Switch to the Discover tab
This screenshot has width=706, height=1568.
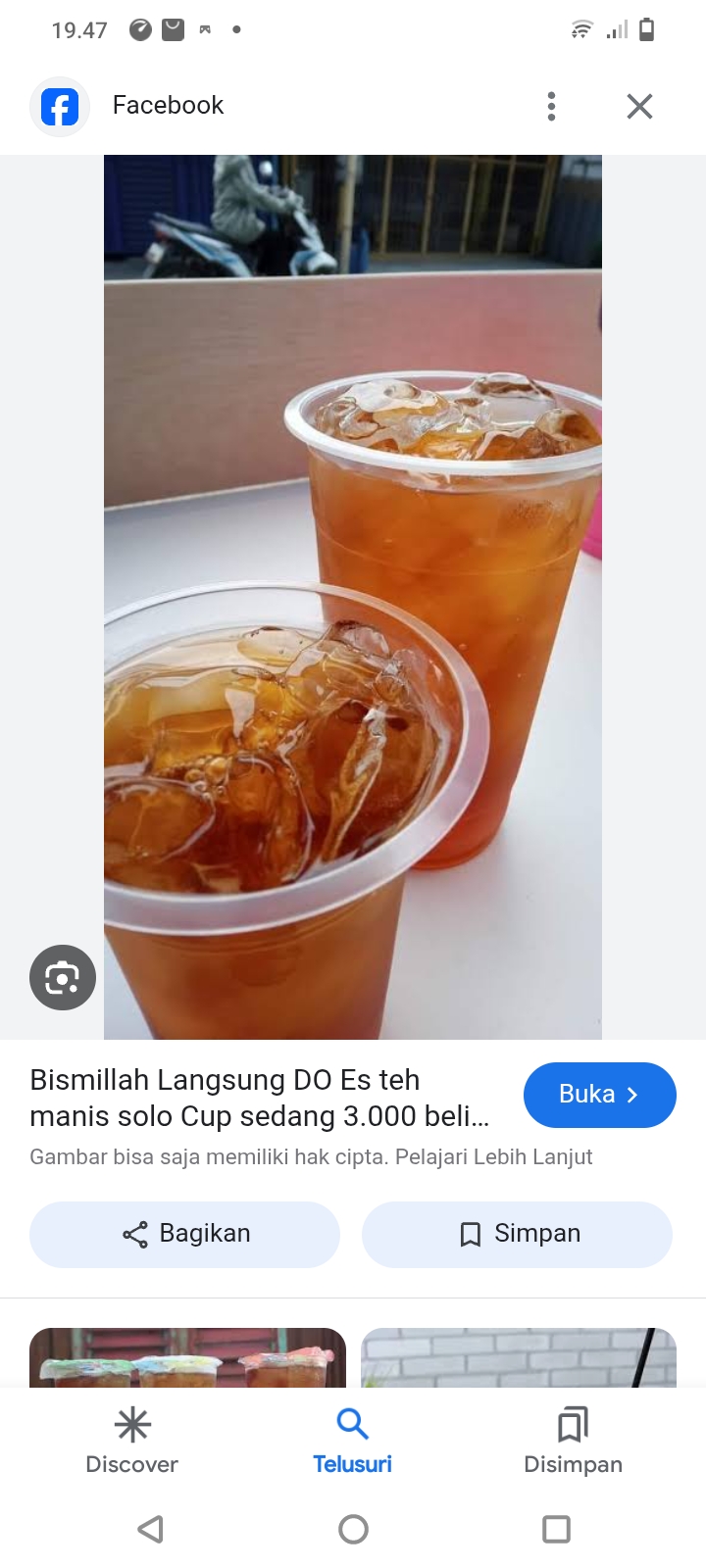pos(132,1439)
